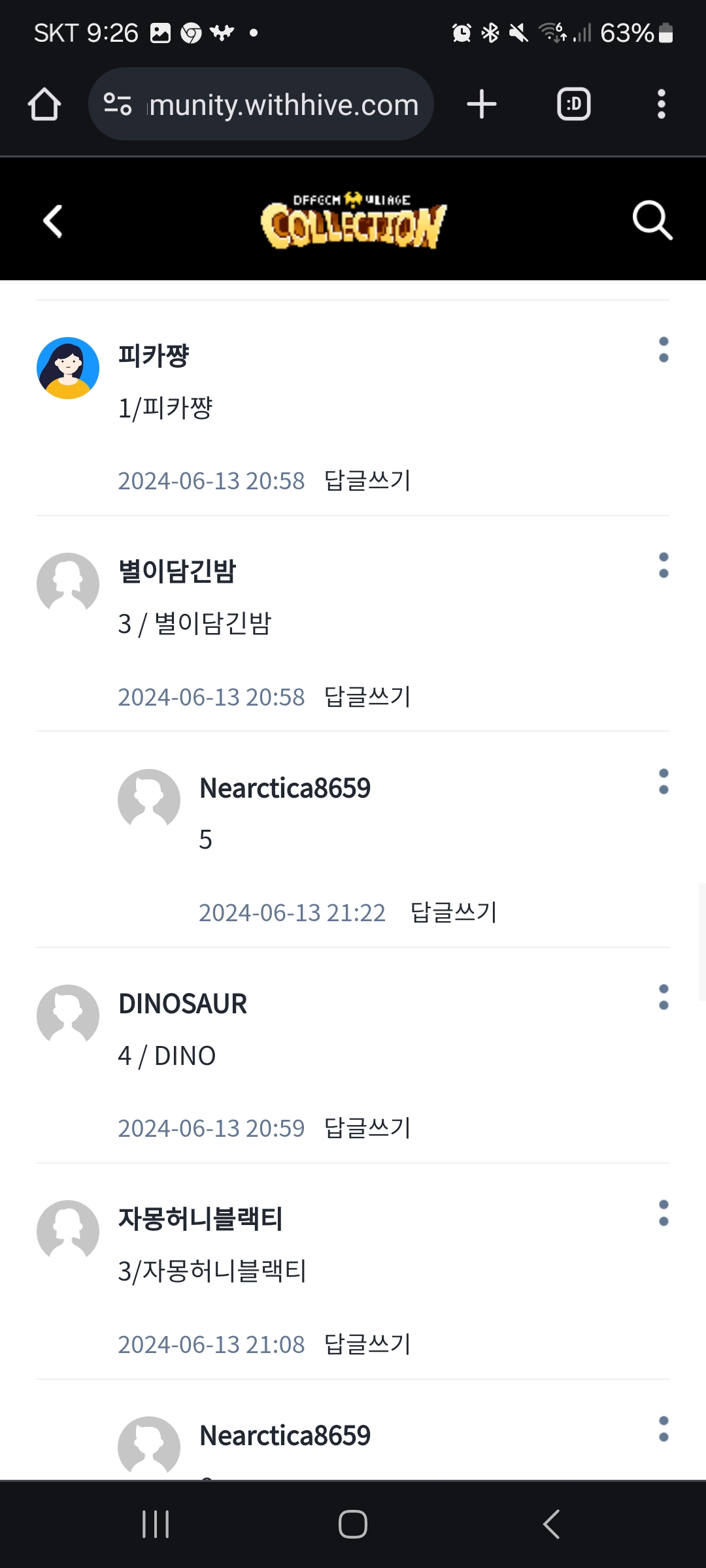The image size is (706, 1568).
Task: Open options for 피카짱's comment
Action: coord(664,350)
